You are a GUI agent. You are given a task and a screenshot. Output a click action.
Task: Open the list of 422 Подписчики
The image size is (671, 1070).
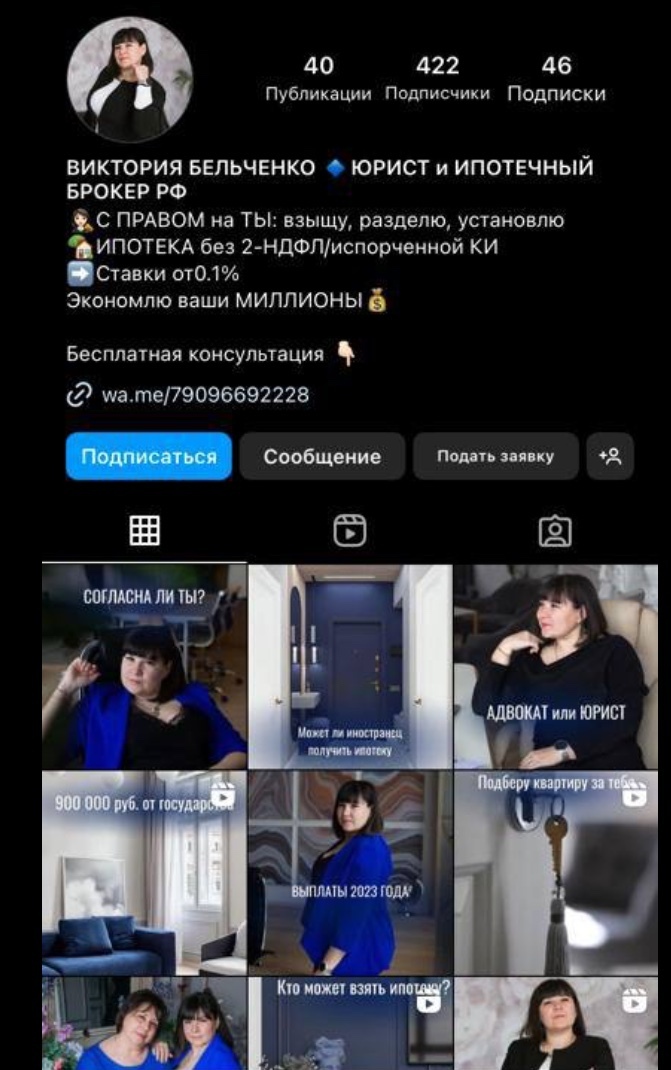click(x=437, y=79)
